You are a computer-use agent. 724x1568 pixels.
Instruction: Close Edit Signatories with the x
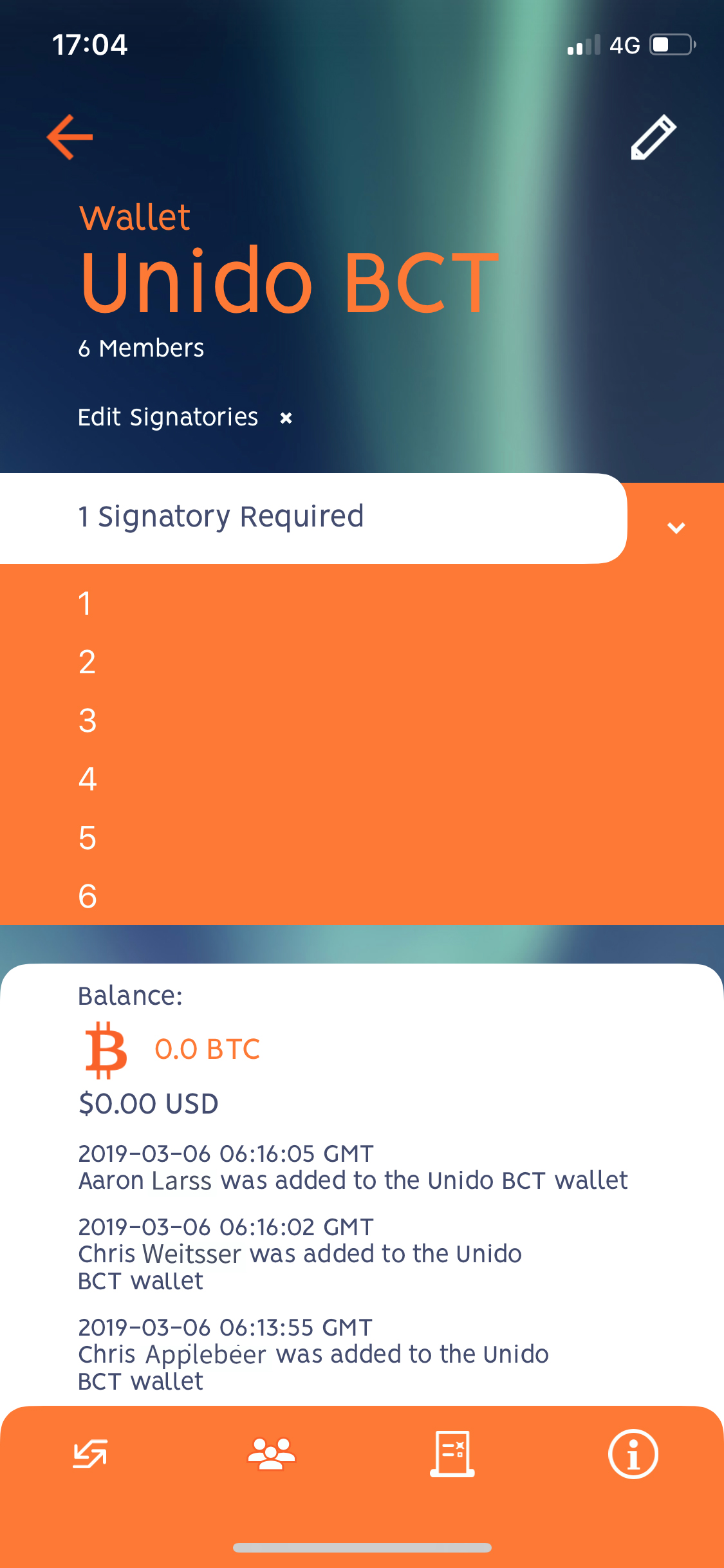(286, 418)
